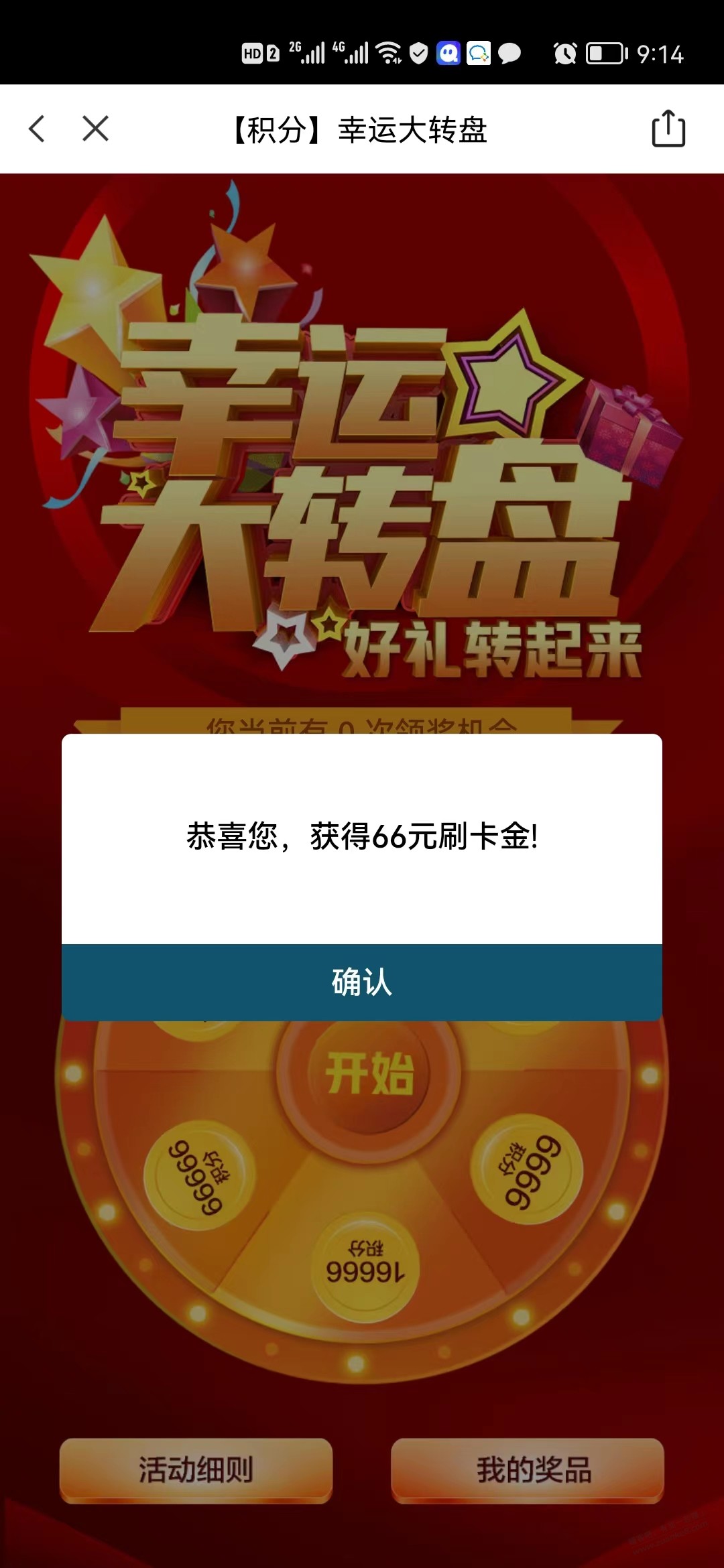
Task: View 我的奖品 prize list
Action: click(528, 1470)
